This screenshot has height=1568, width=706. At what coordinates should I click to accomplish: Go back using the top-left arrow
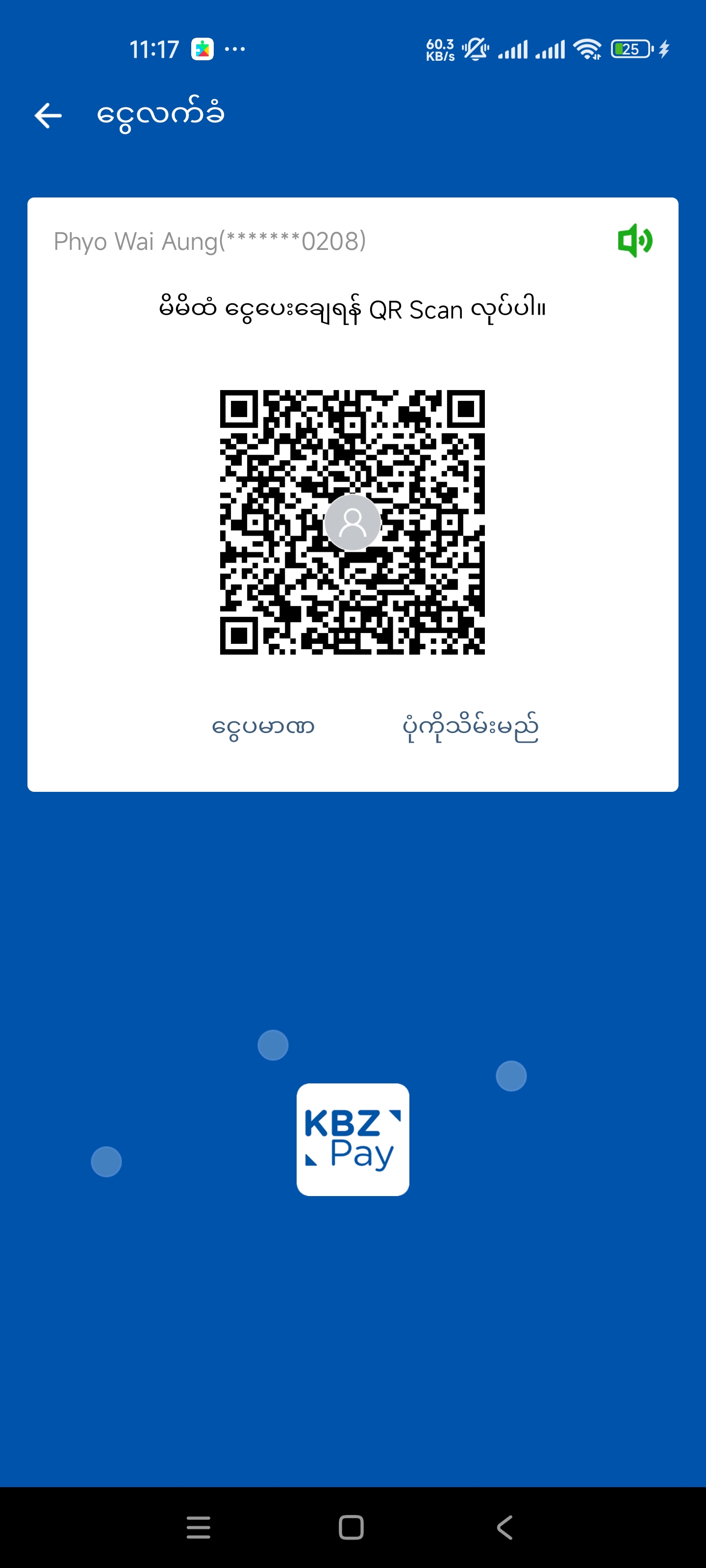(x=48, y=115)
